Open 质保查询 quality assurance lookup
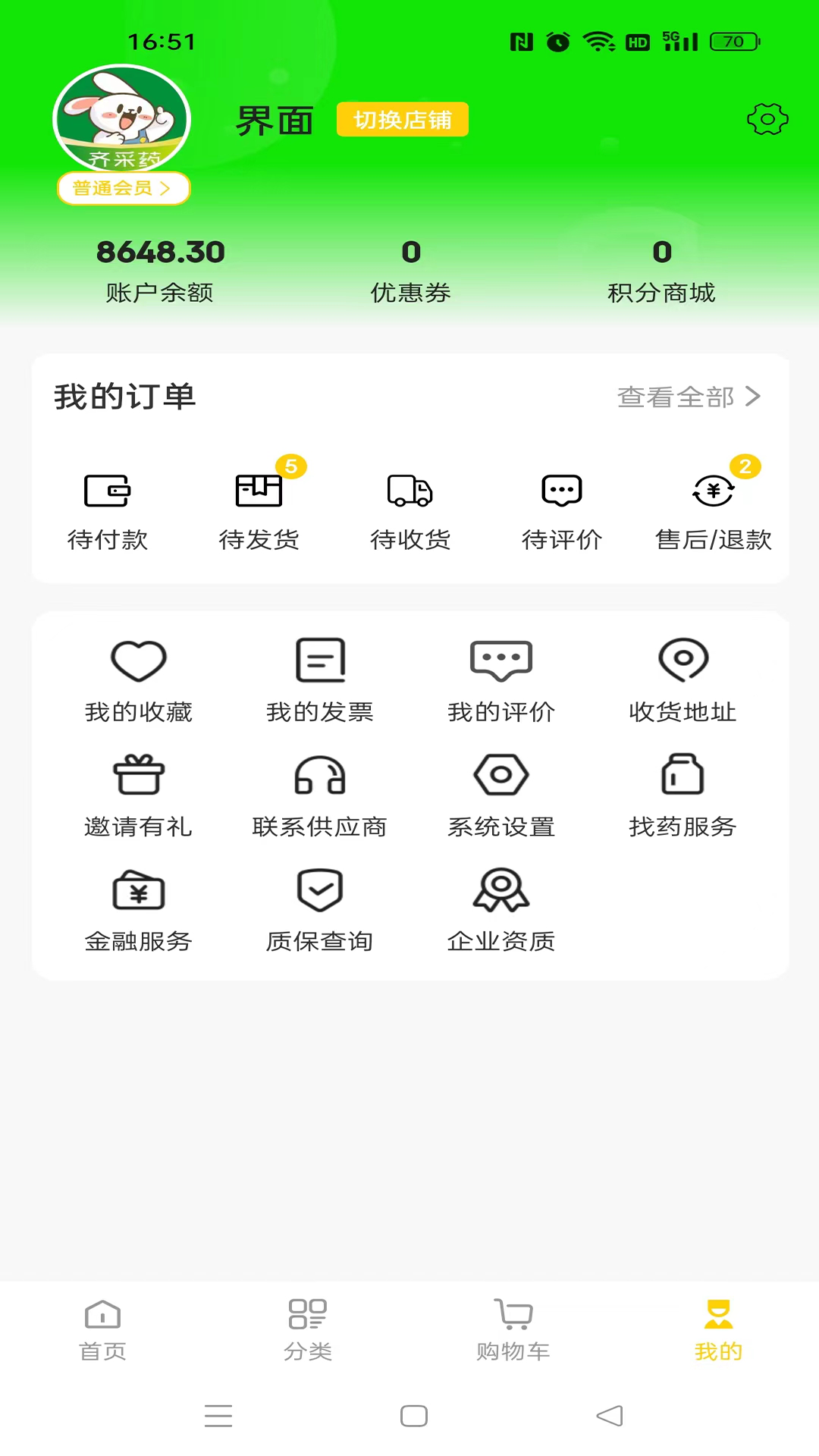The width and height of the screenshot is (819, 1456). pyautogui.click(x=320, y=906)
